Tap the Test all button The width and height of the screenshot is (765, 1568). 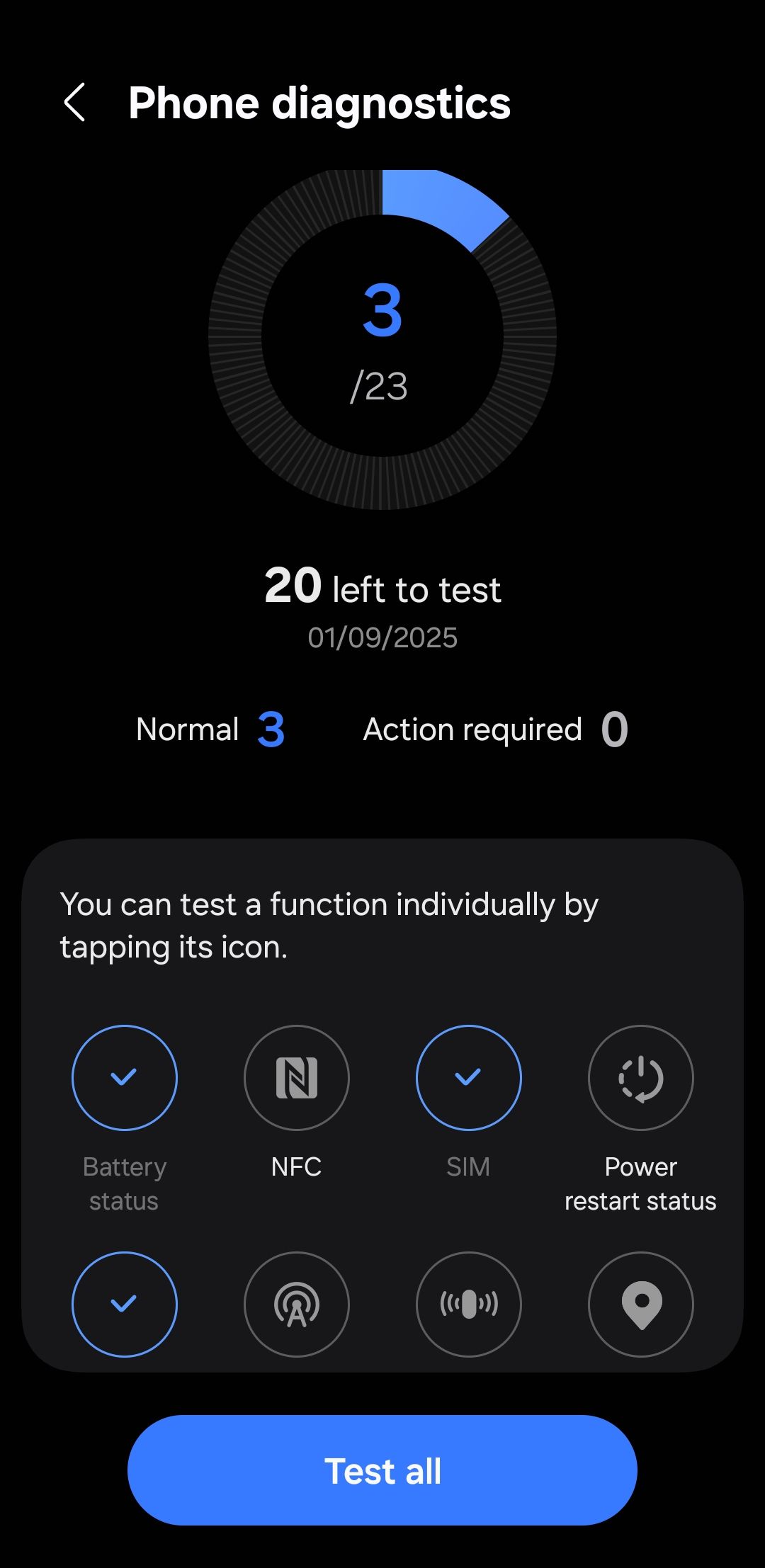[x=382, y=1471]
